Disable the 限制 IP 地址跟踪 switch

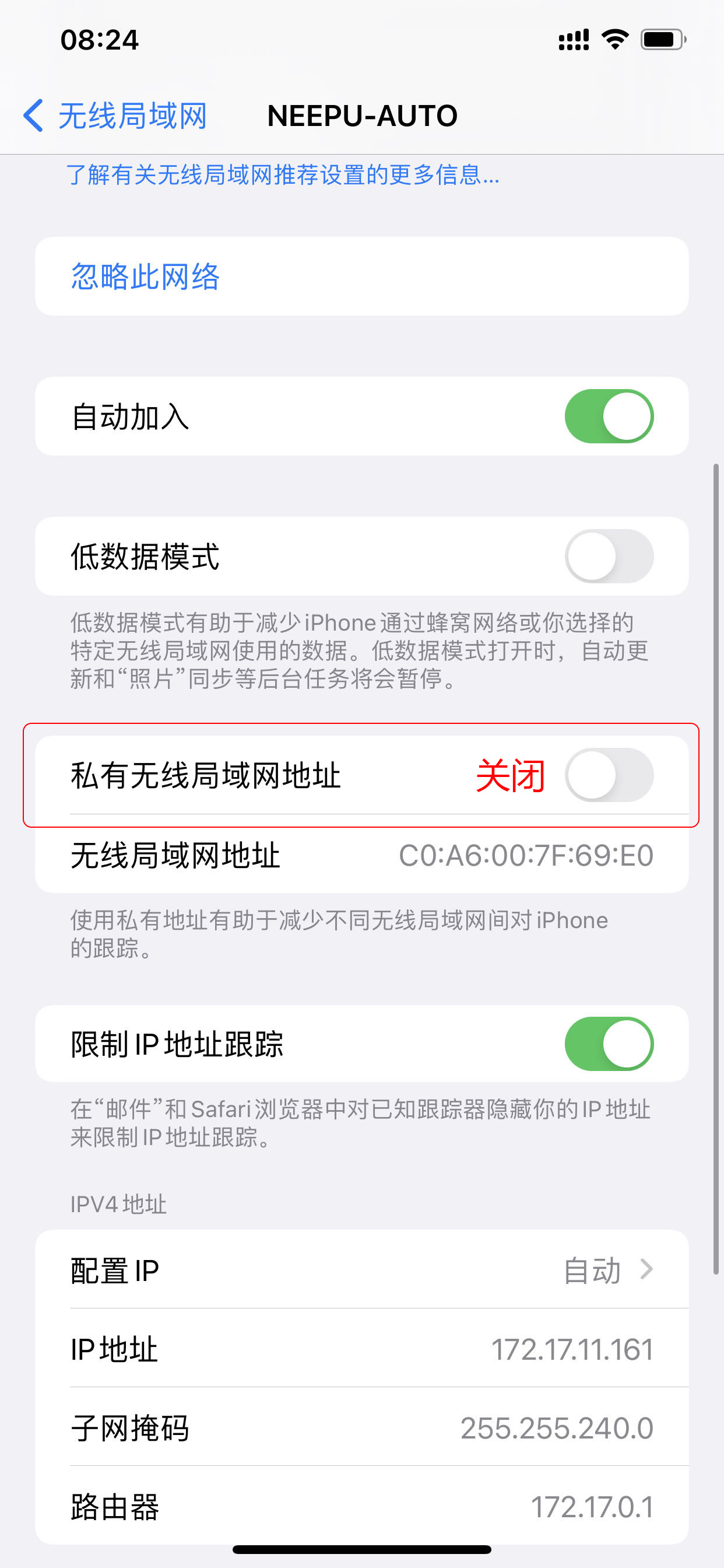609,1044
